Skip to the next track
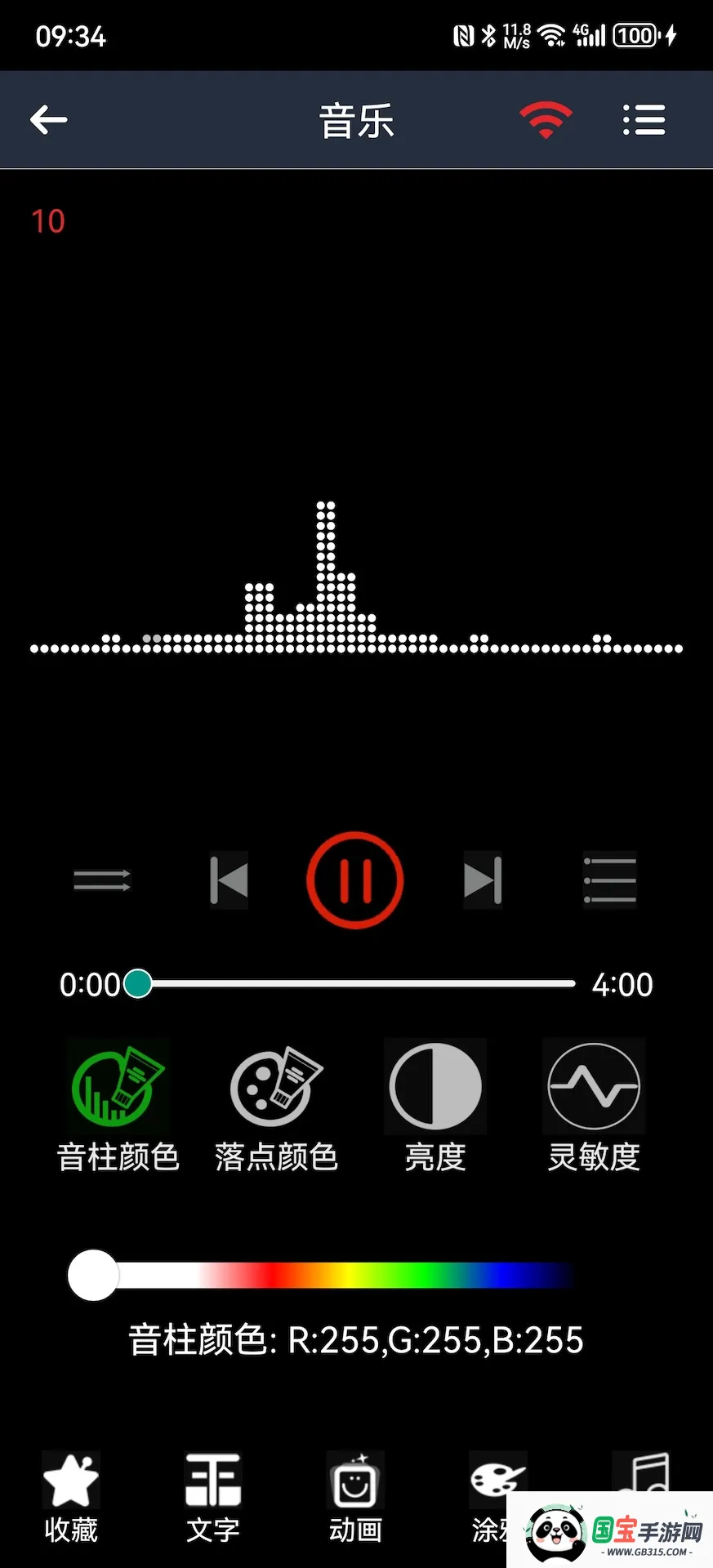The width and height of the screenshot is (713, 1568). [483, 880]
